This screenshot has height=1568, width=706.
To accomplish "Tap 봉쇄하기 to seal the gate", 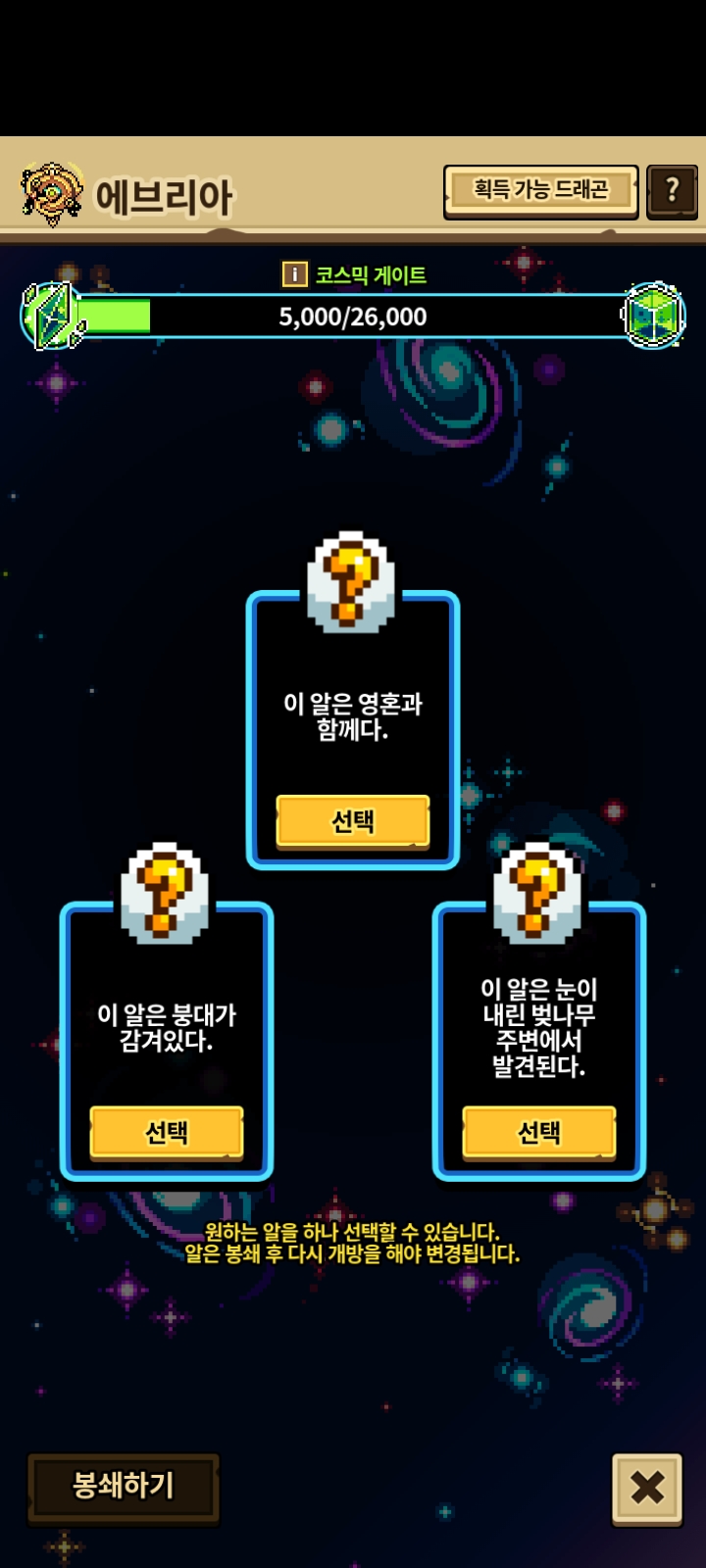I will point(124,1487).
